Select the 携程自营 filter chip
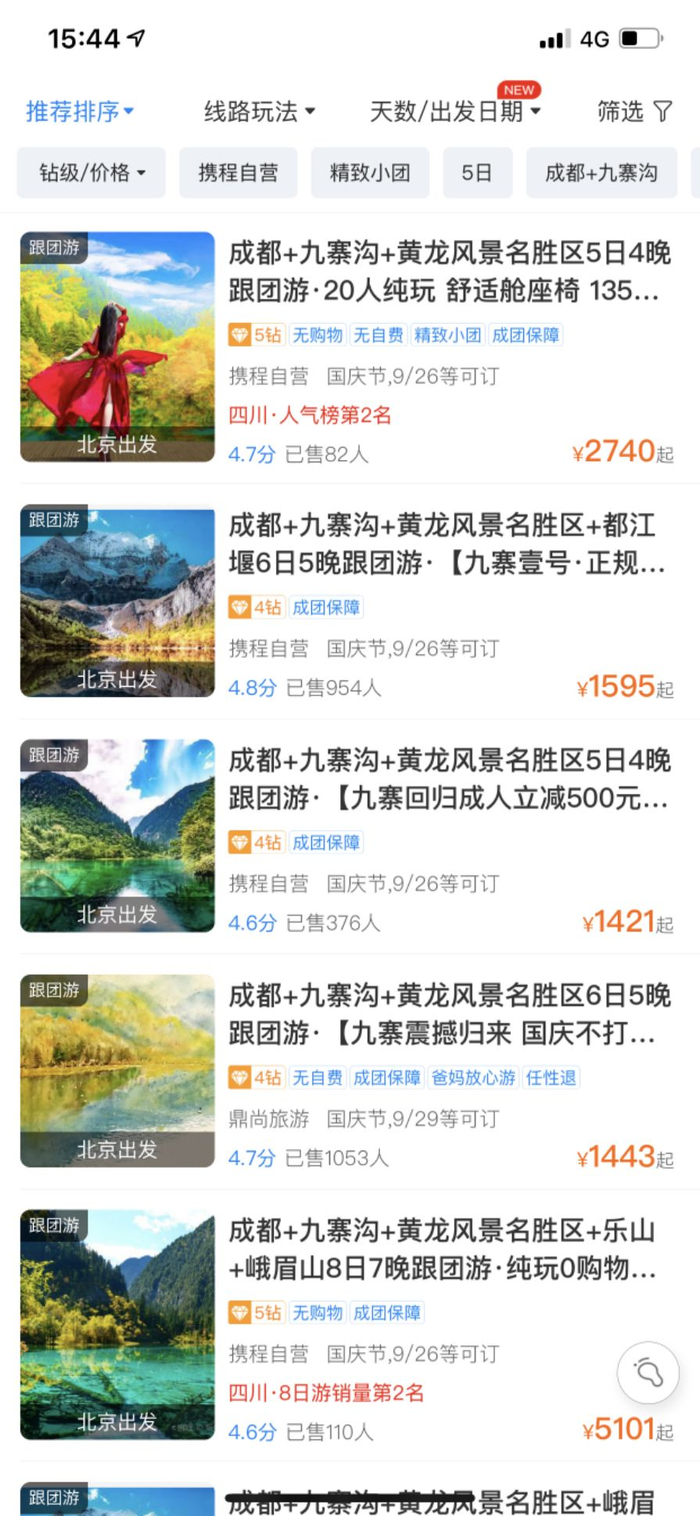 click(238, 173)
